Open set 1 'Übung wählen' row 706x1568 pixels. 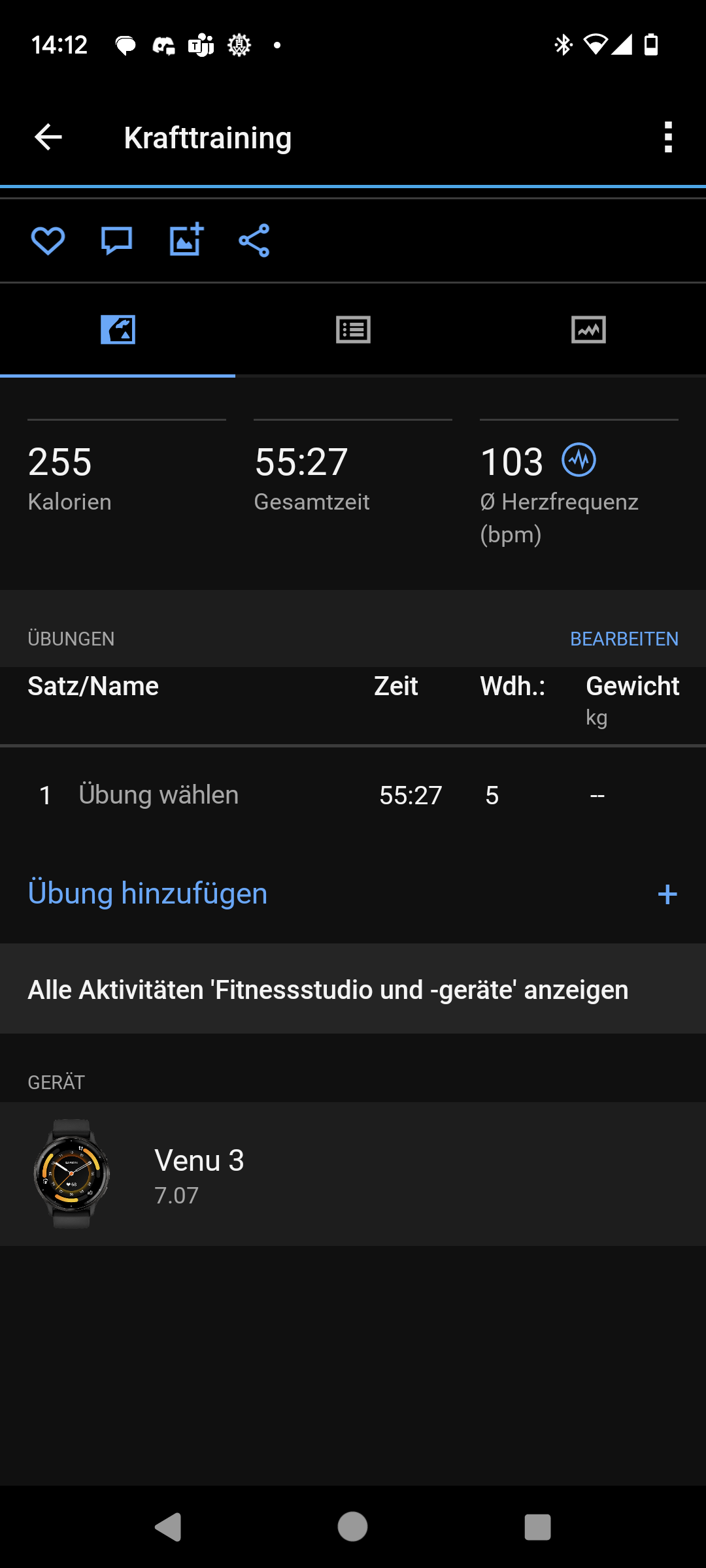tap(353, 795)
